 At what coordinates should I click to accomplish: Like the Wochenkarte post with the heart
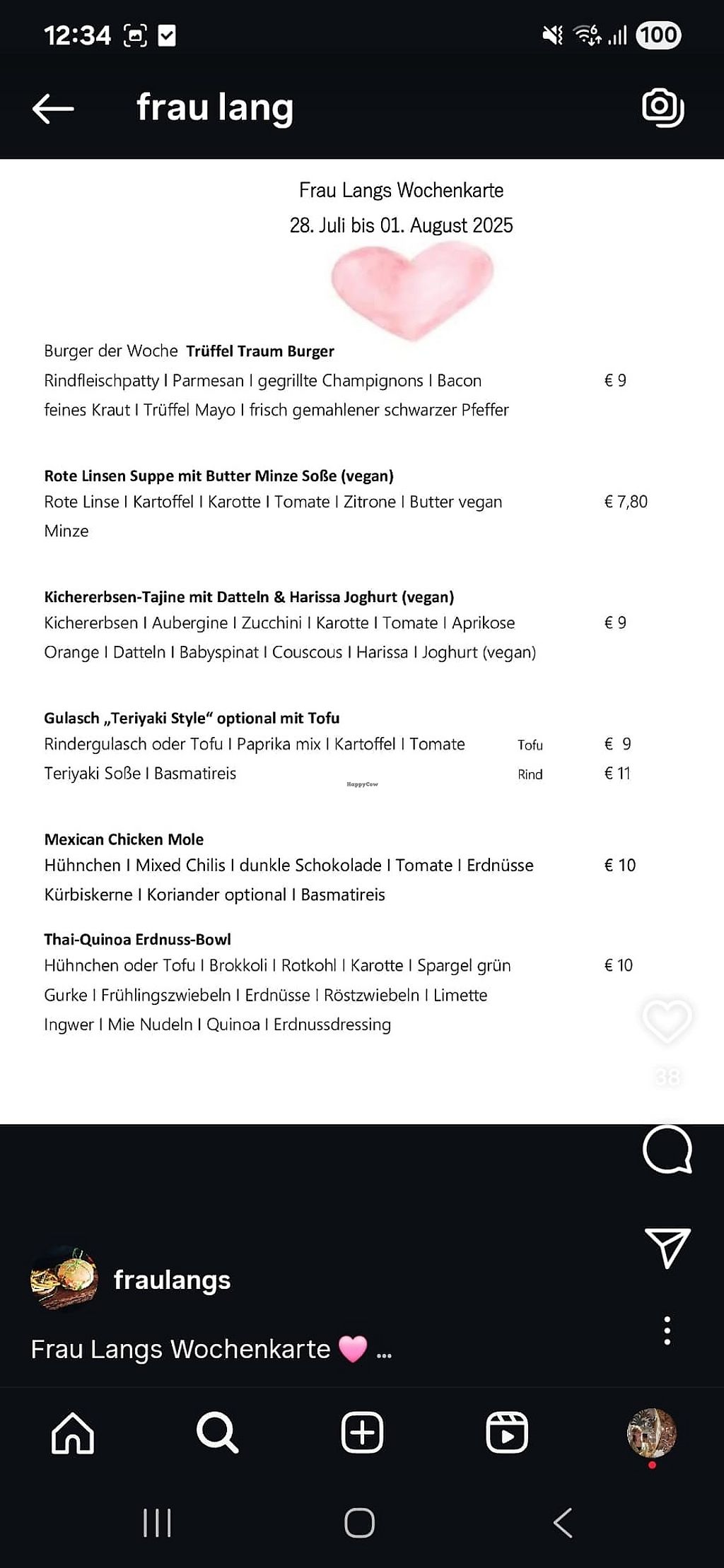(667, 1022)
